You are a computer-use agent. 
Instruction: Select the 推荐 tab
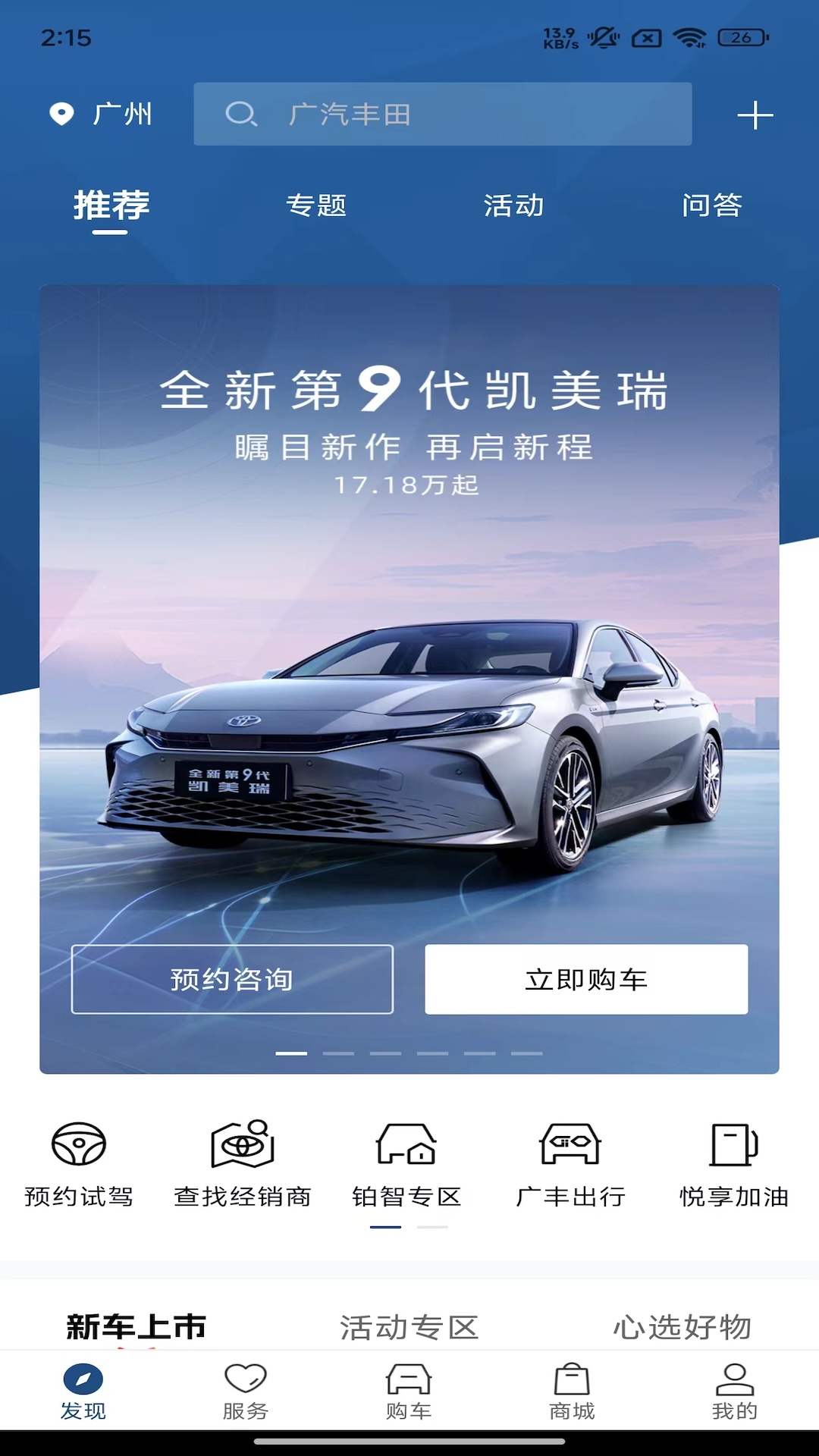click(x=111, y=206)
